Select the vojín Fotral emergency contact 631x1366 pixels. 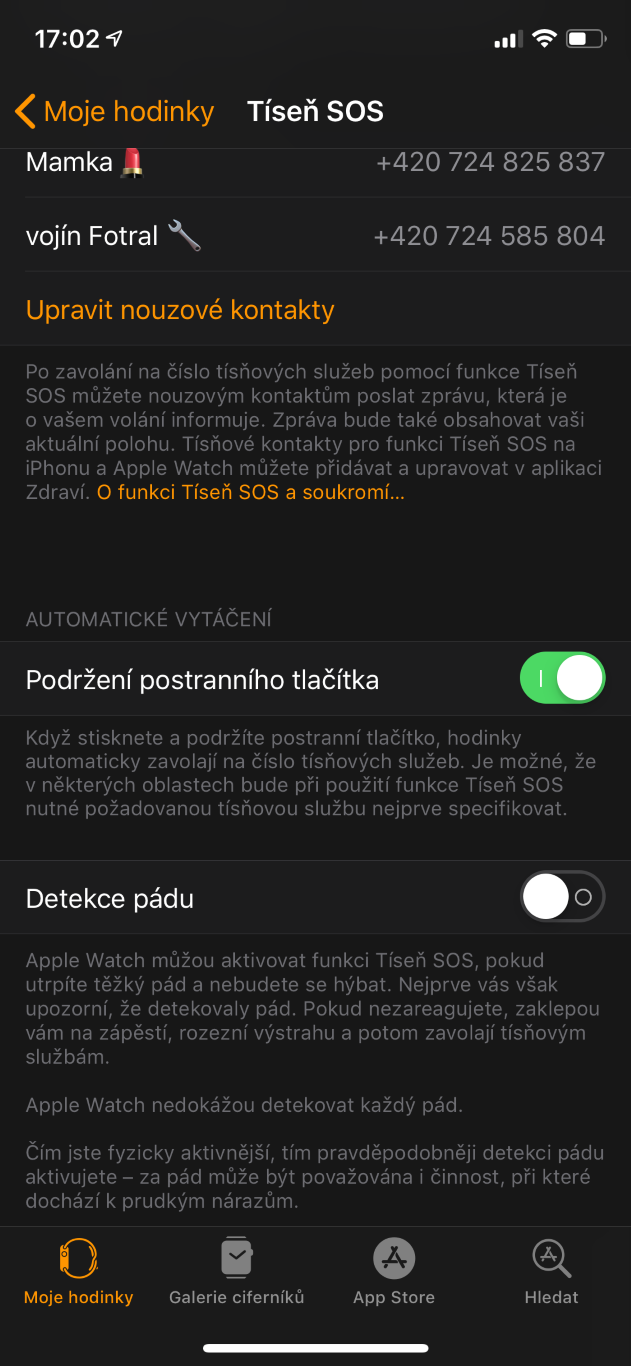pos(315,236)
